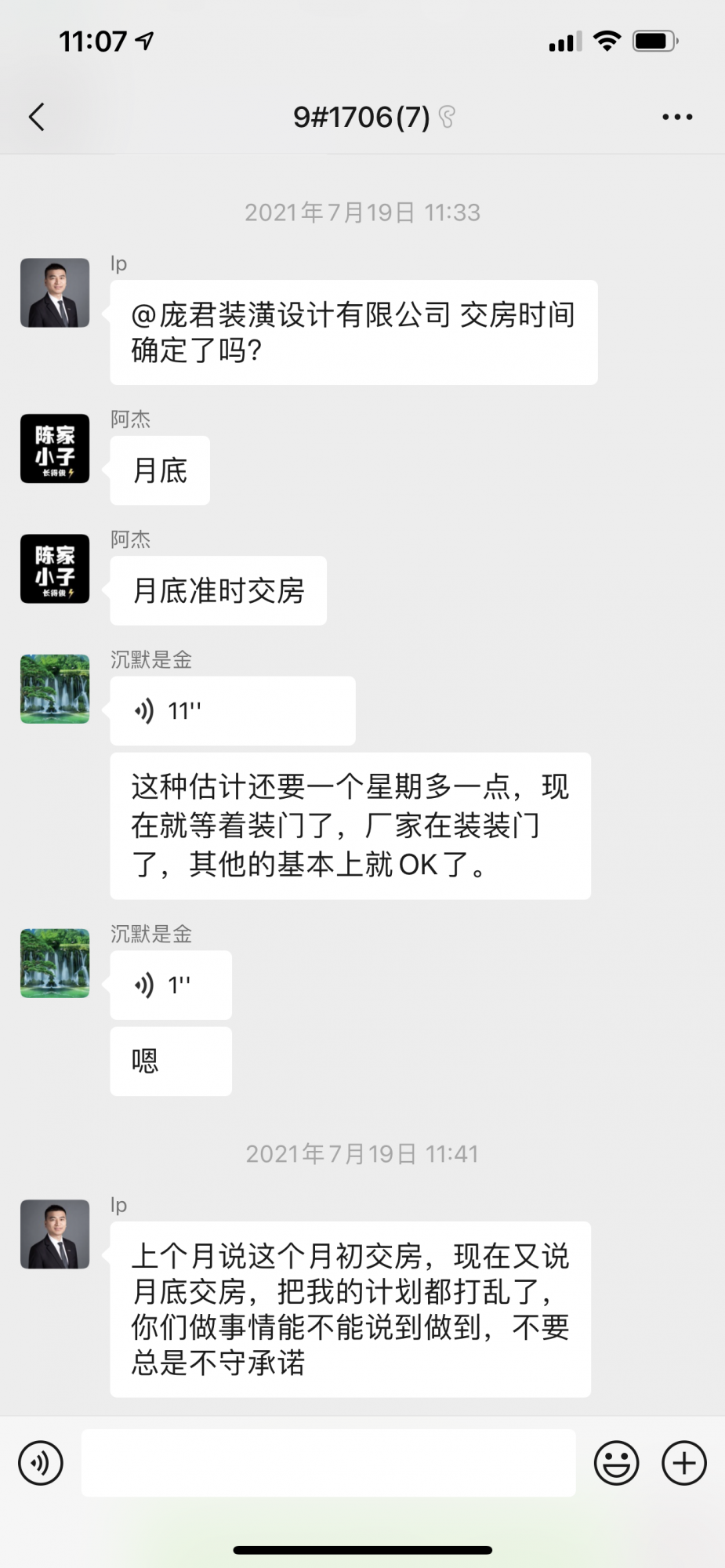Switch to voice input mode
Screen dimensions: 725x1568
pos(41,1463)
